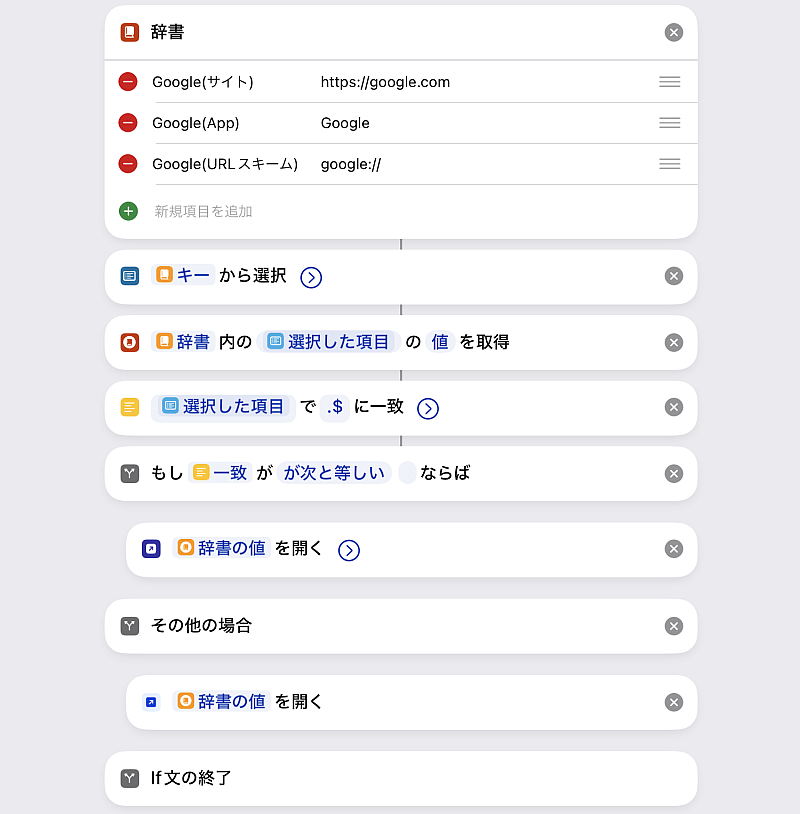The width and height of the screenshot is (800, 814).
Task: Delete the Google(サイト) dictionary entry
Action: click(x=128, y=82)
